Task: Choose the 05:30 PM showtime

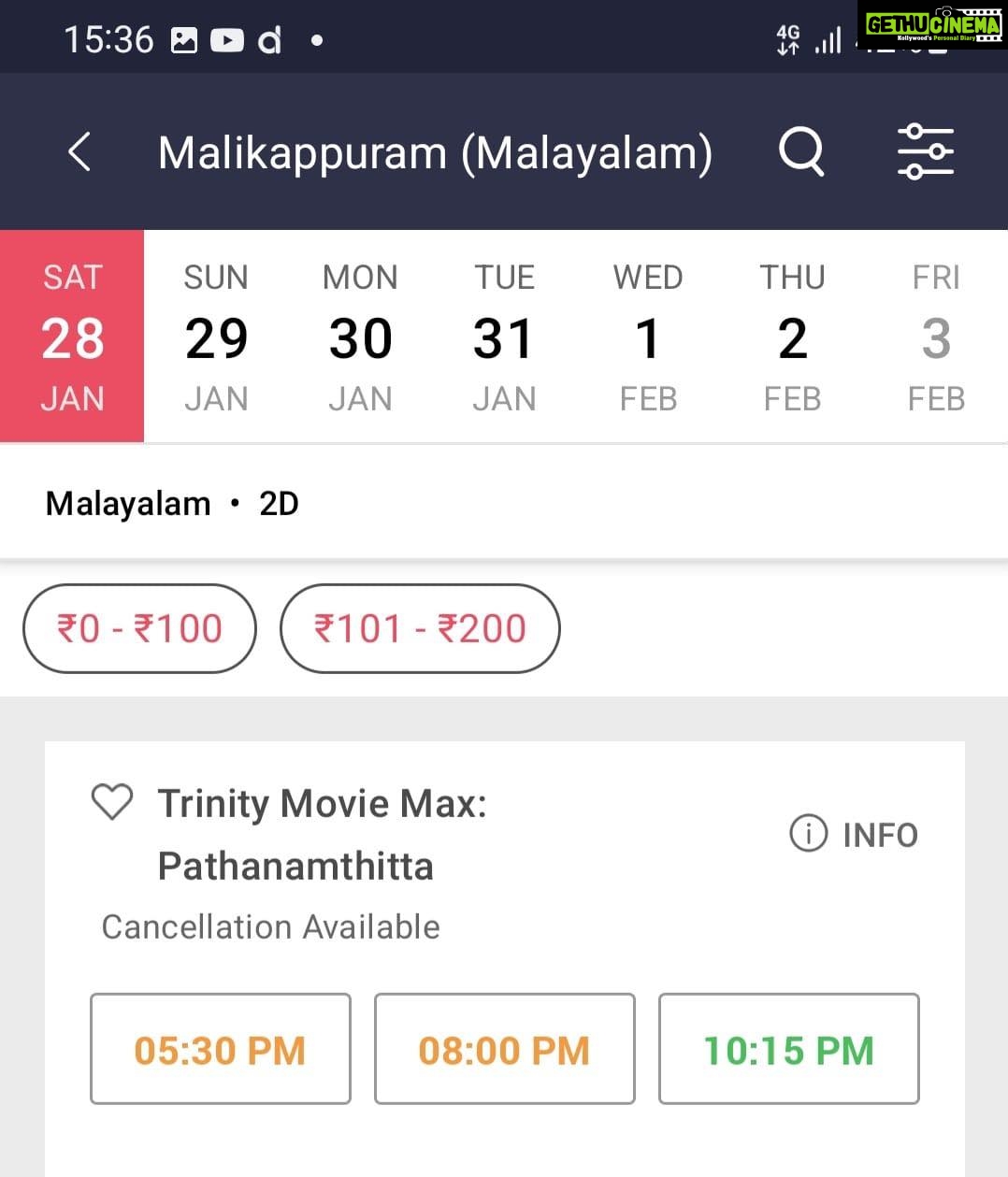Action: point(221,1049)
